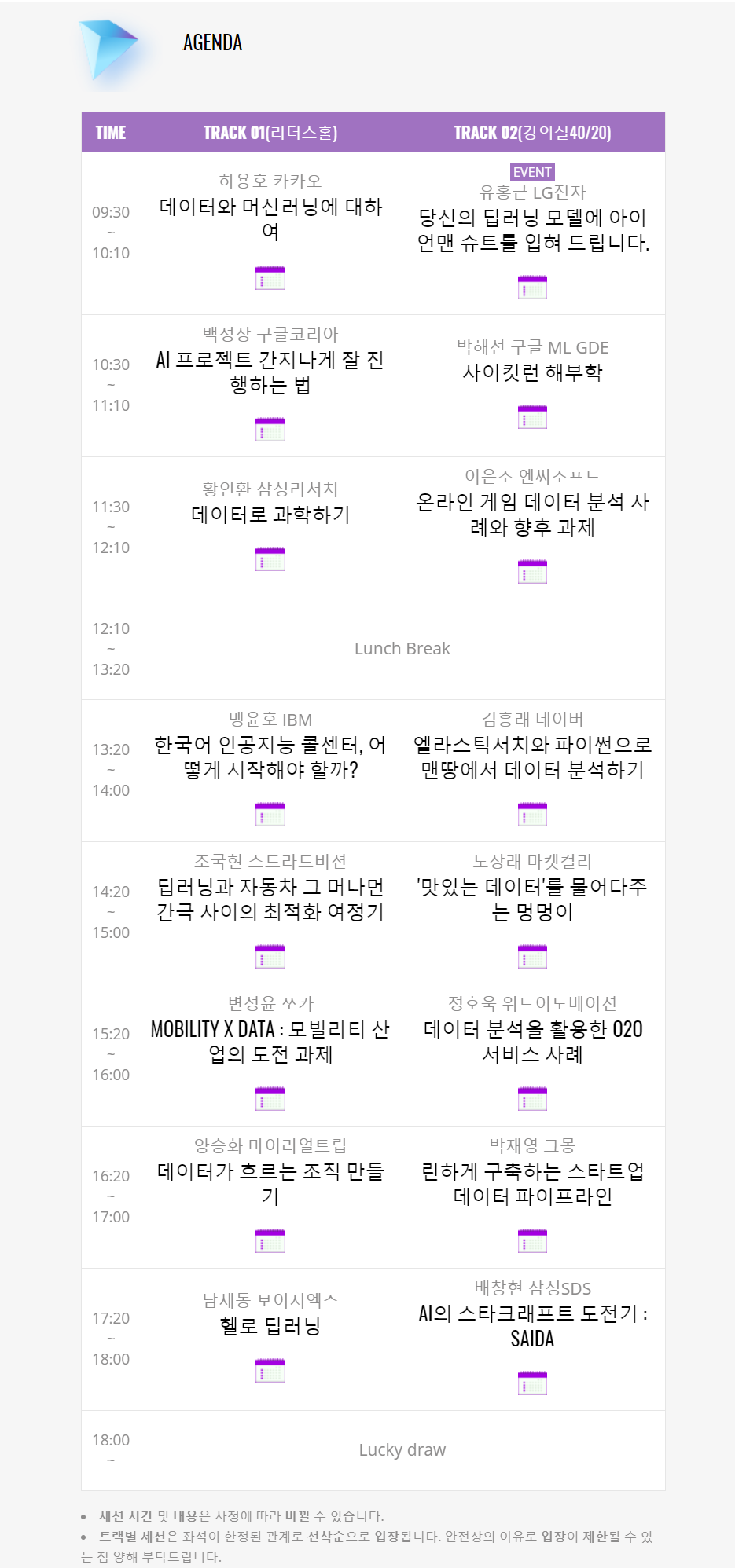Viewport: 735px width, 1568px height.
Task: Tap calendar icon under 데이터가 흐르는 조직 만들기
Action: (x=270, y=1240)
